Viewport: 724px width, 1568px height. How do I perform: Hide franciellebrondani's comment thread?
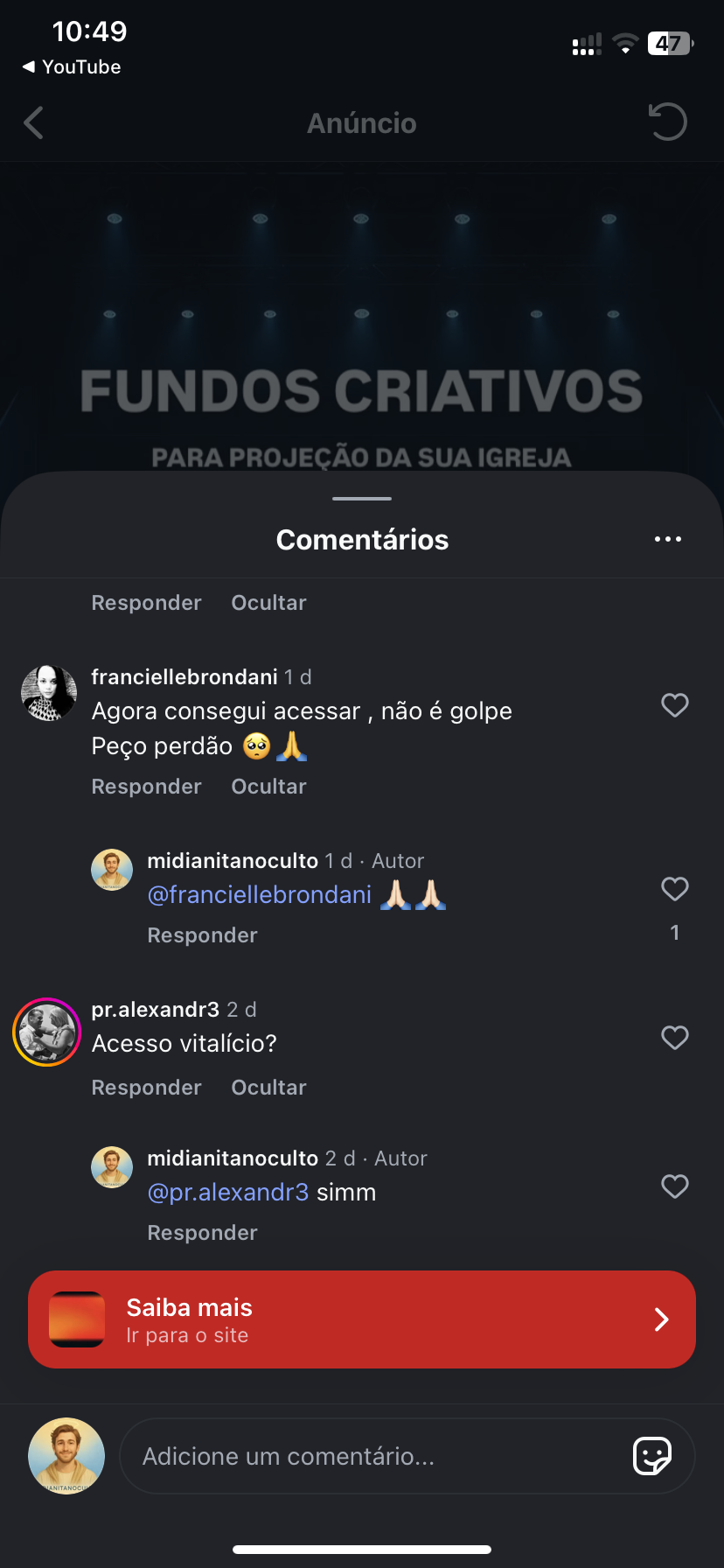coord(268,786)
